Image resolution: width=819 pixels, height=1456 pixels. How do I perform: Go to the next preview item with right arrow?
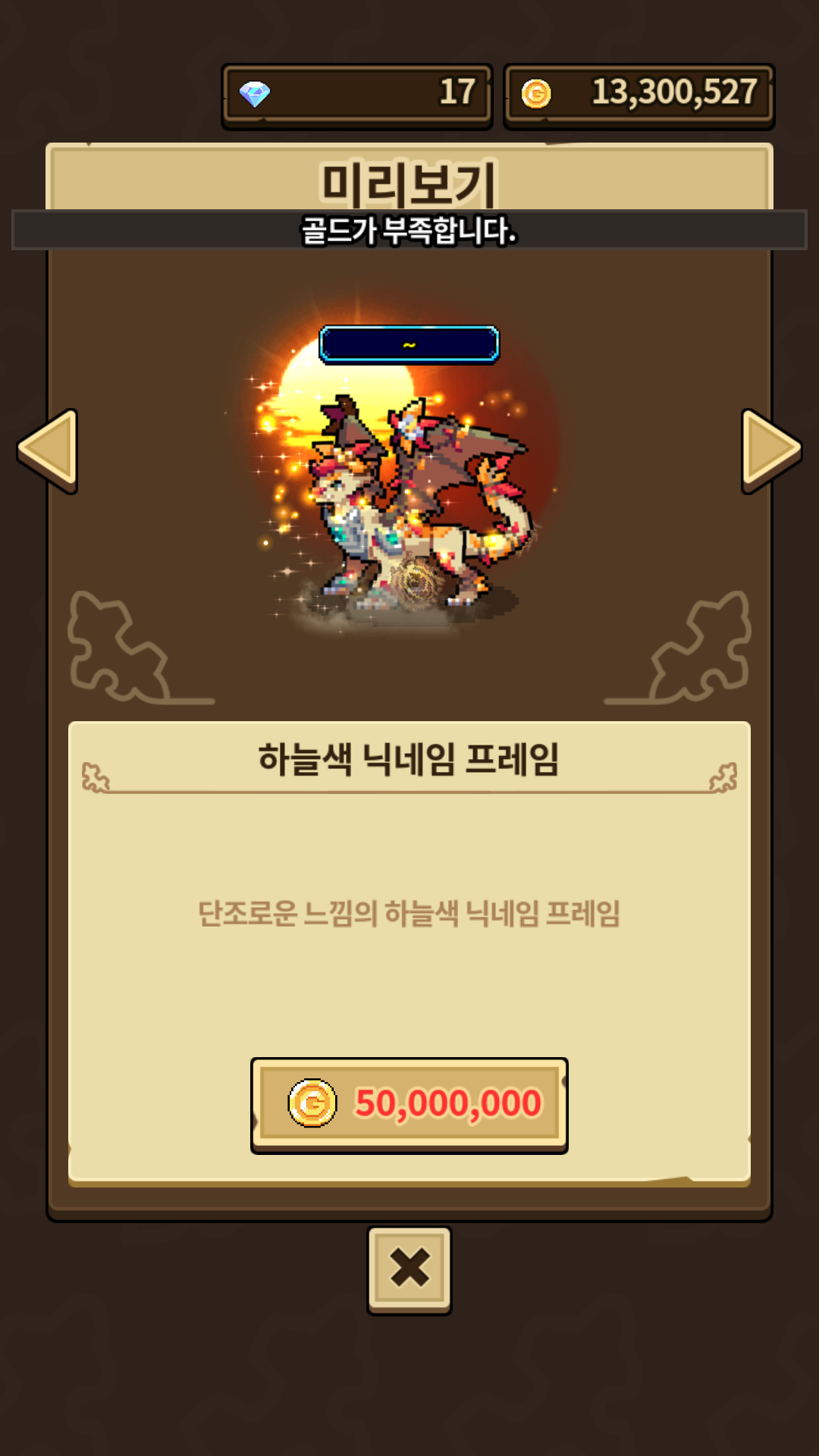pos(771,451)
